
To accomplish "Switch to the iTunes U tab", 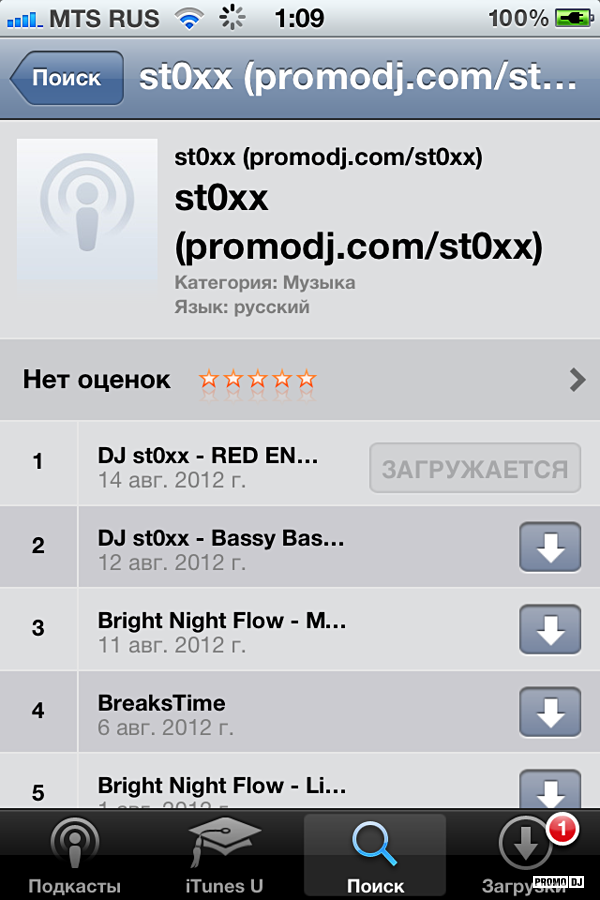I will pyautogui.click(x=225, y=856).
